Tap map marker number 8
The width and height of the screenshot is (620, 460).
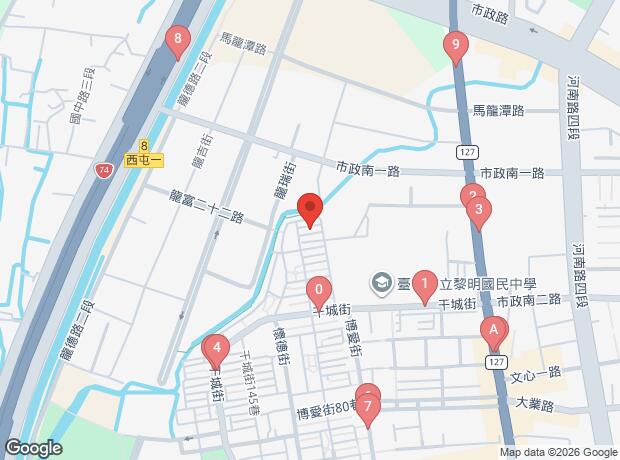tap(178, 42)
